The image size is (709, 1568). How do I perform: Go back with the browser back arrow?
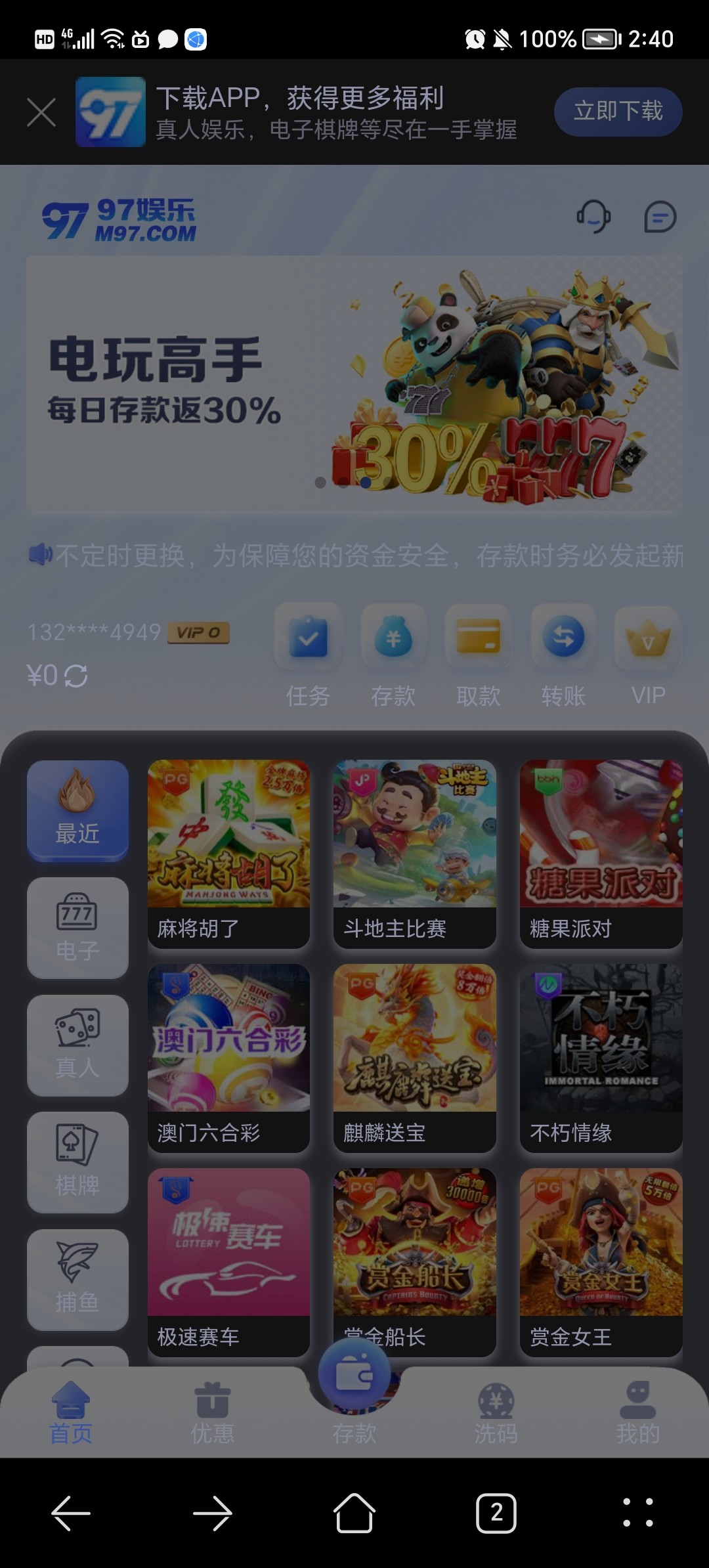coord(71,1513)
